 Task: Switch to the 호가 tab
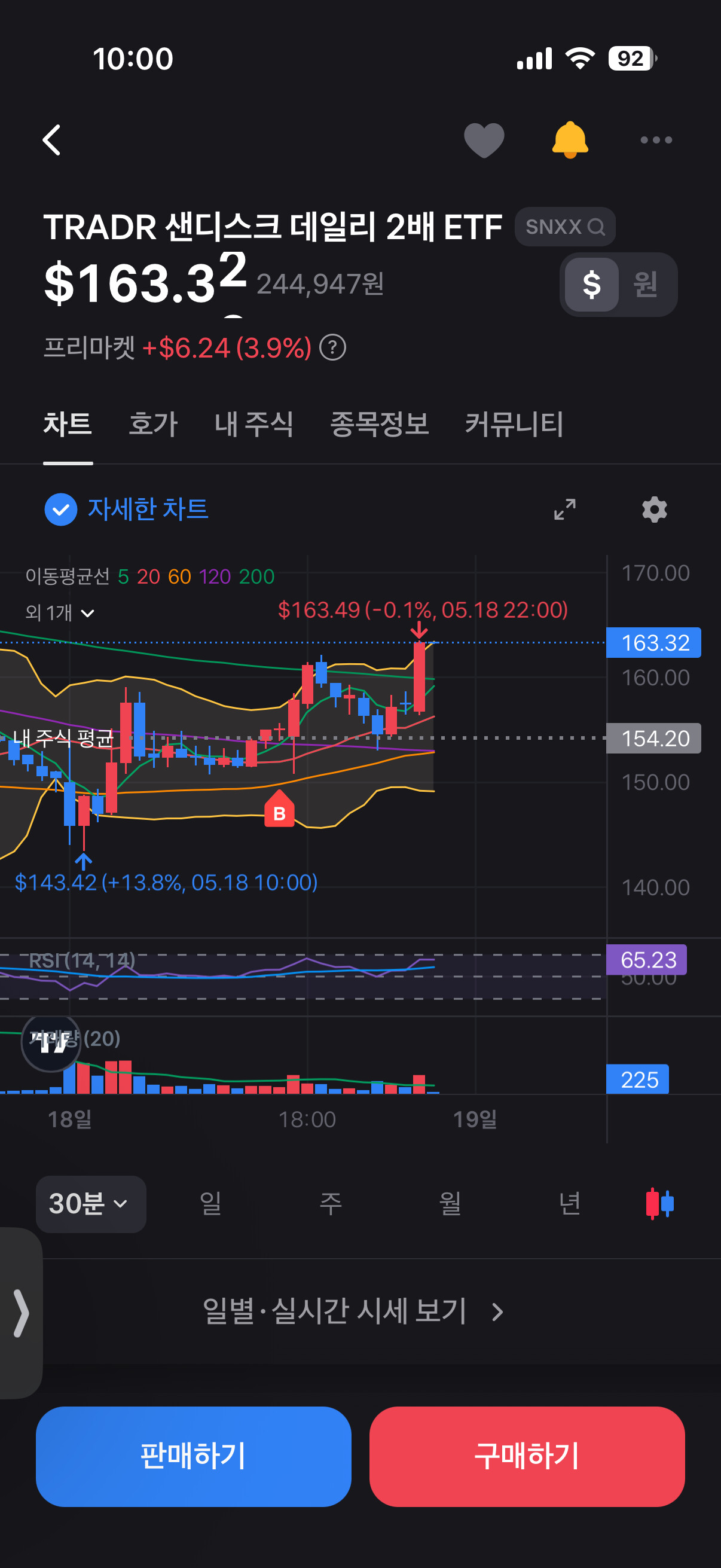tap(152, 424)
